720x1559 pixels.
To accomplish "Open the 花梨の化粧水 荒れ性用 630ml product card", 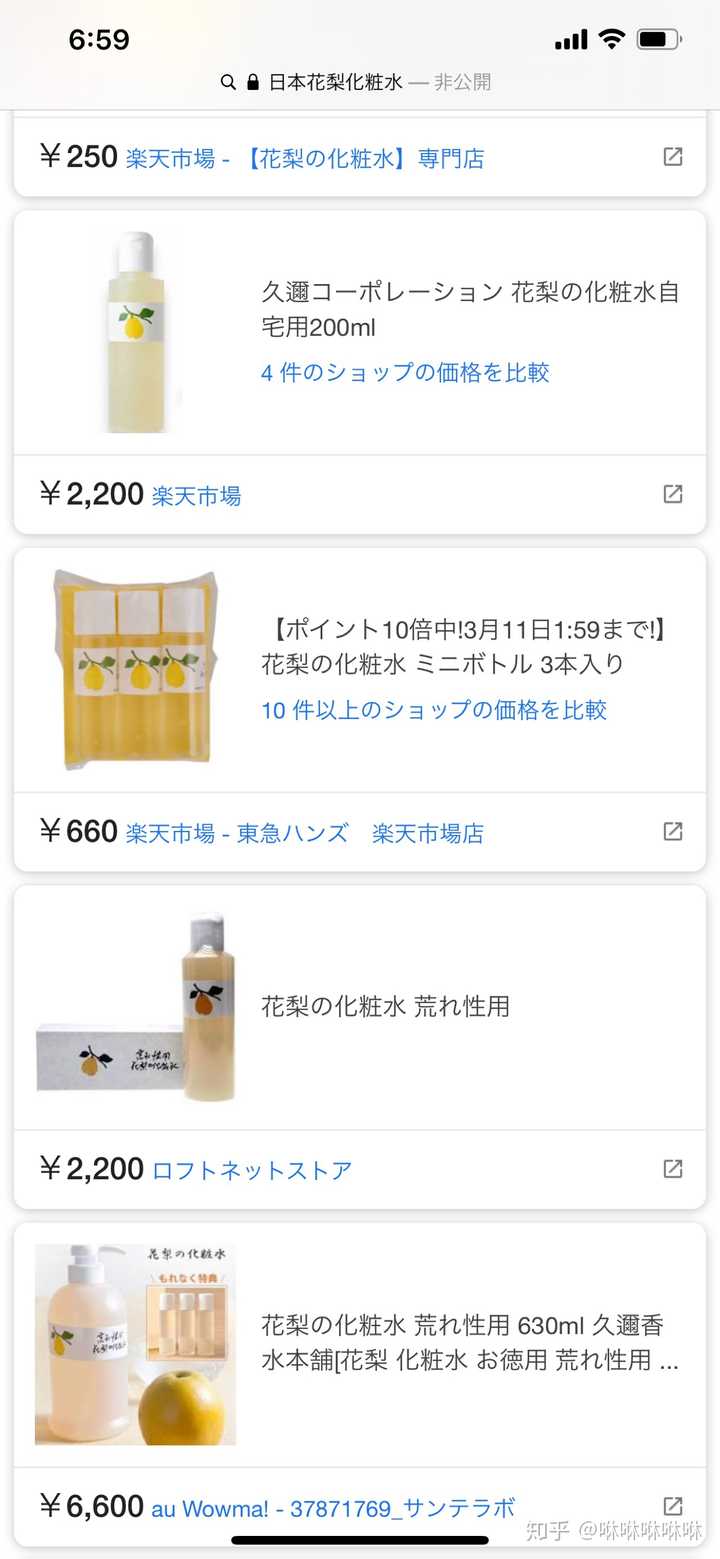I will 360,1344.
